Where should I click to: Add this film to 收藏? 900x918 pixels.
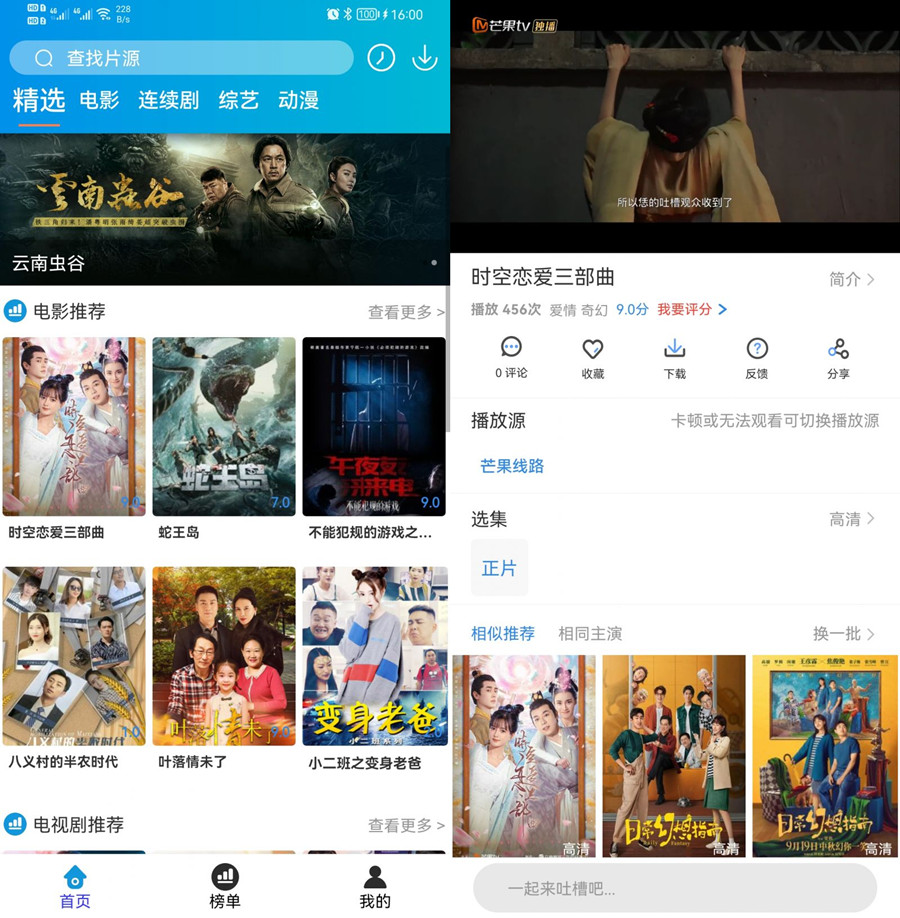point(593,358)
